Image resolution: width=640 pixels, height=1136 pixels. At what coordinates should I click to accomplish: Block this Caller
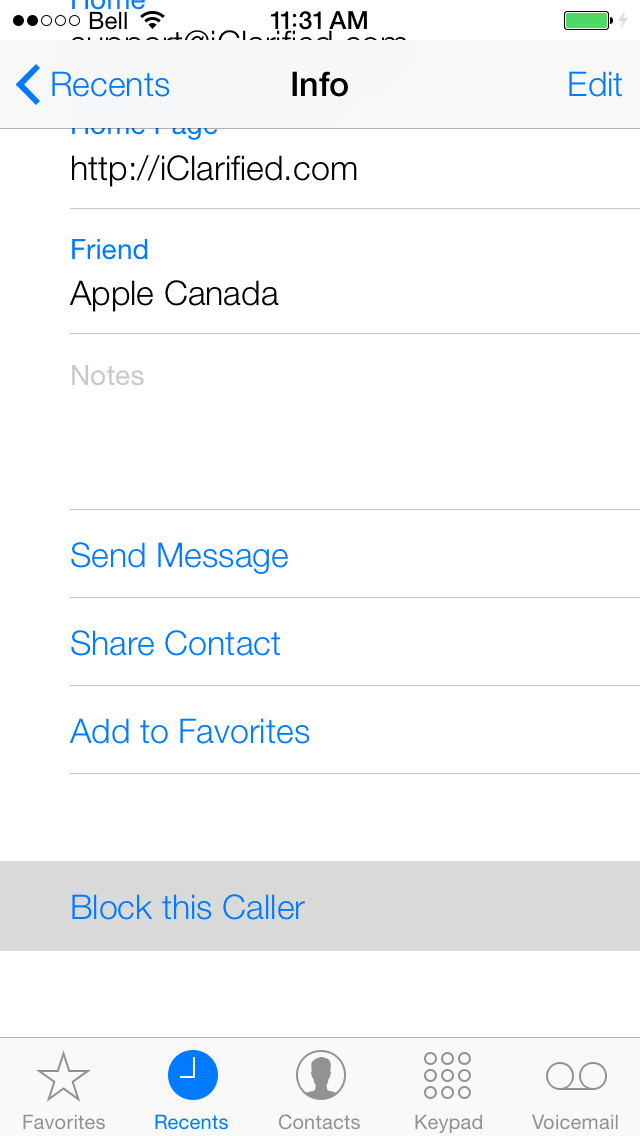tap(188, 907)
